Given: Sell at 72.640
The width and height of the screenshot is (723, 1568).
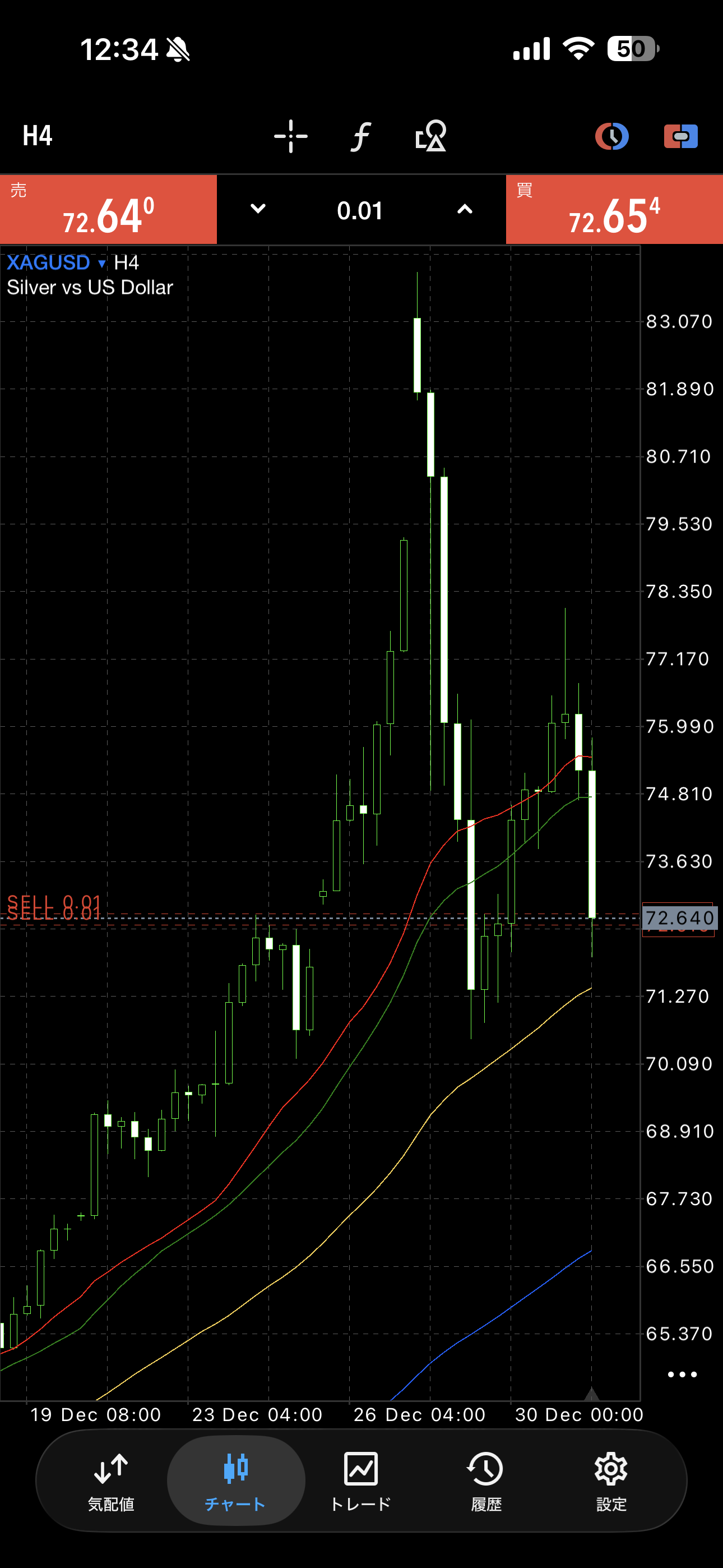Looking at the screenshot, I should (x=108, y=210).
